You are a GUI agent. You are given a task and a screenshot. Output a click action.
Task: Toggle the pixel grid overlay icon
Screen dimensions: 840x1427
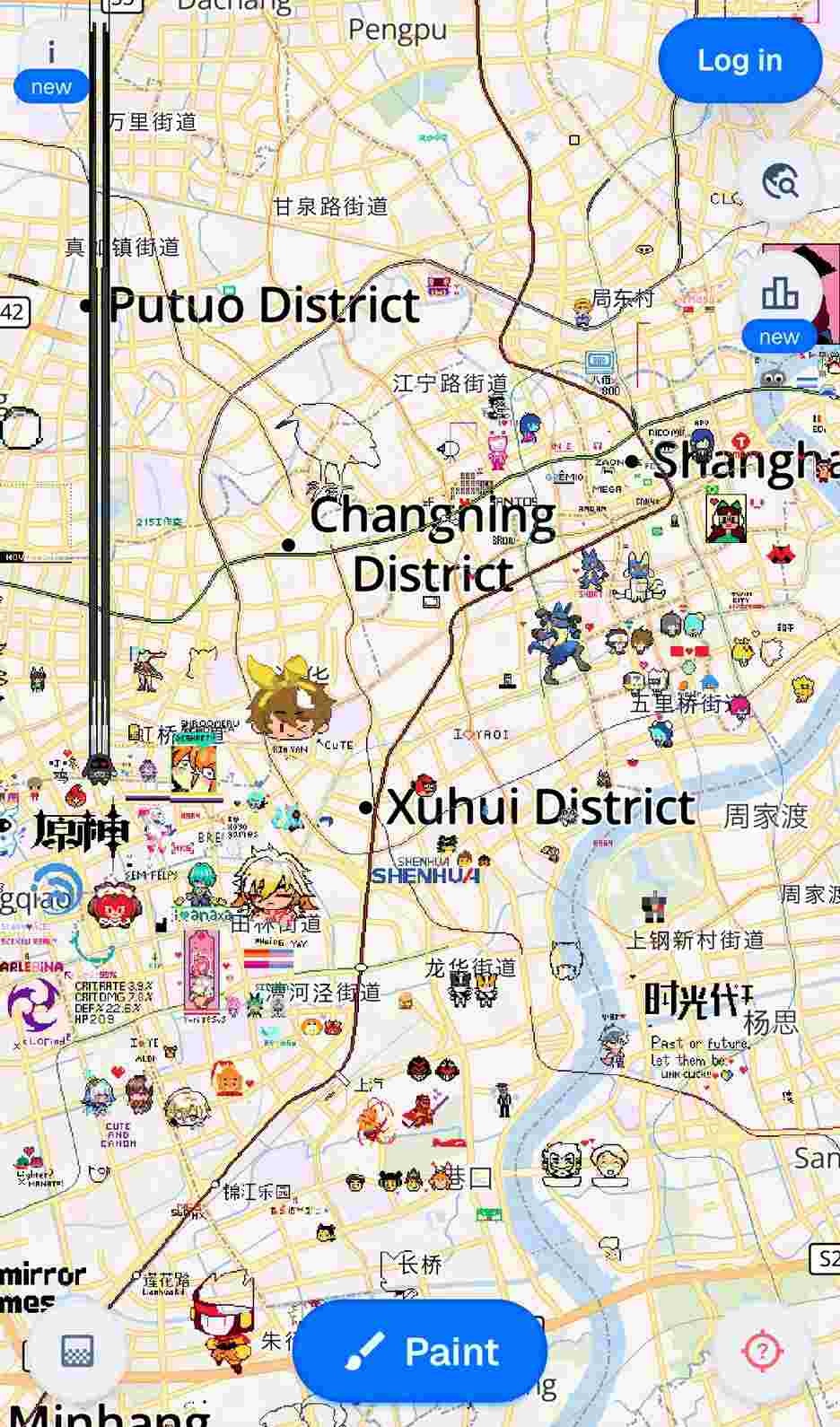[77, 1351]
